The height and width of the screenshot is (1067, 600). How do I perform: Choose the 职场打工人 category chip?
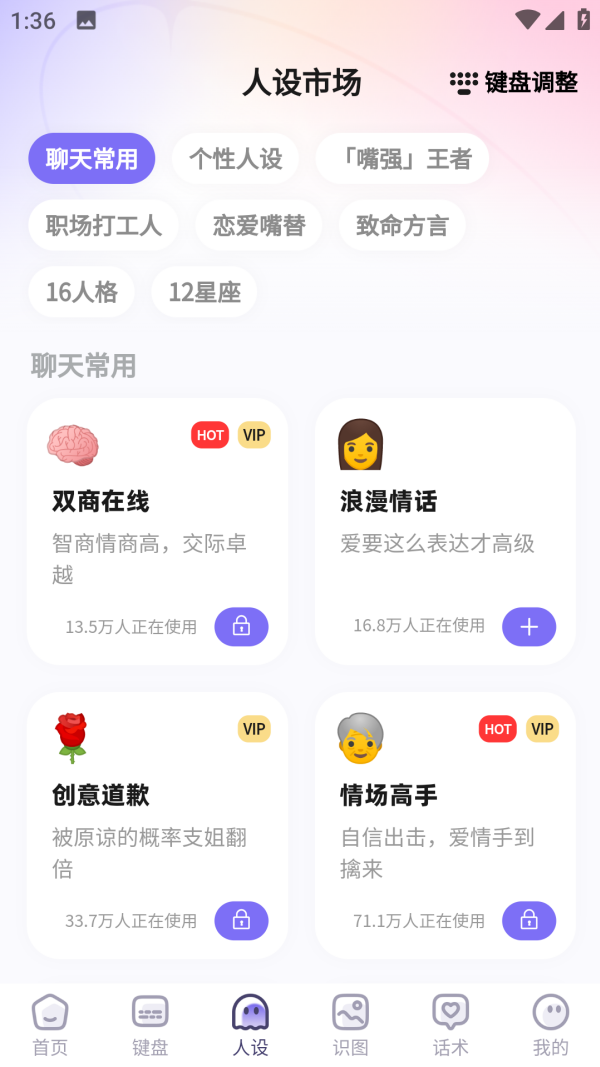(x=103, y=225)
